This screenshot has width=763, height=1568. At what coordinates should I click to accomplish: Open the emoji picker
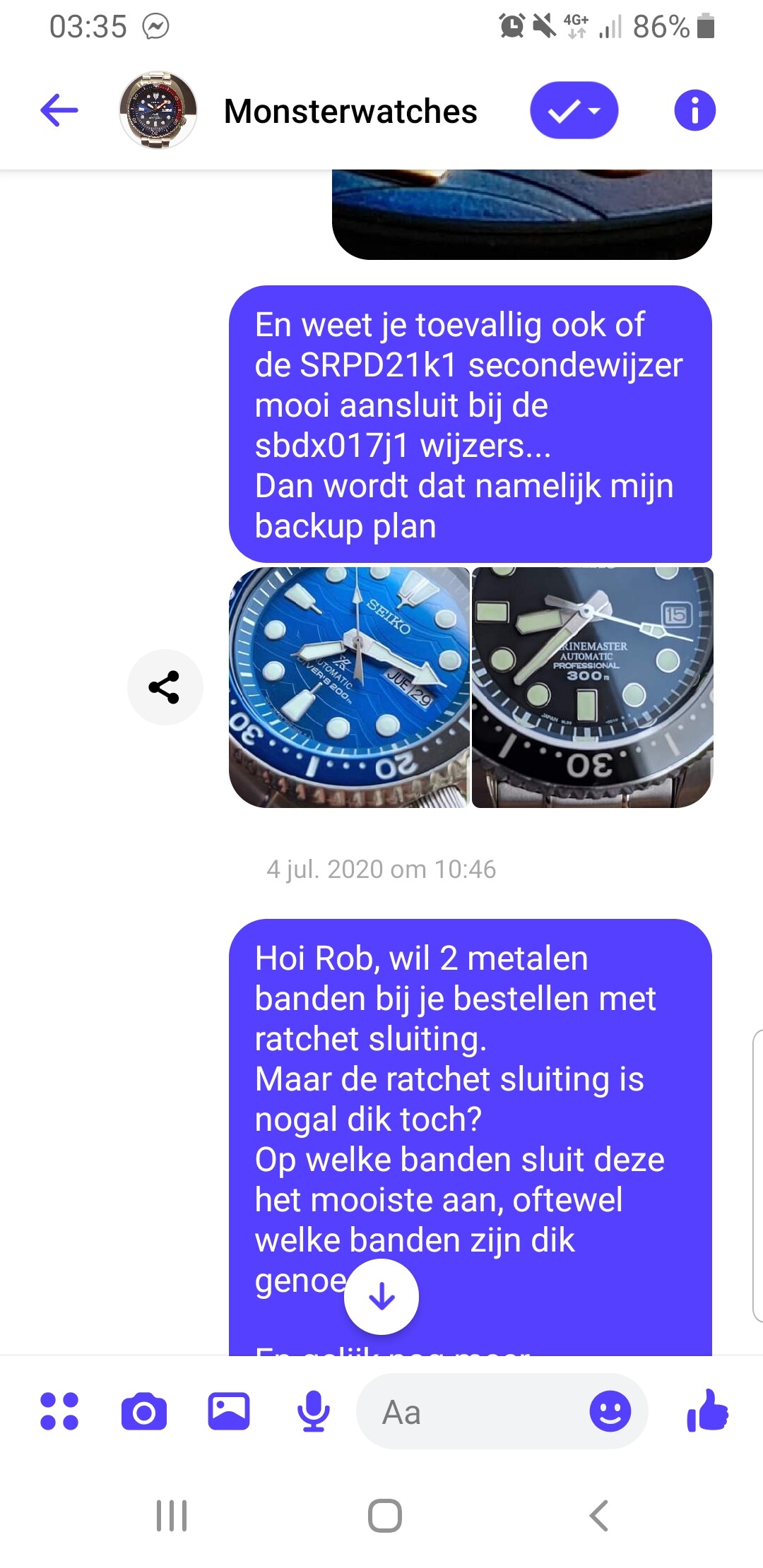pos(610,1411)
